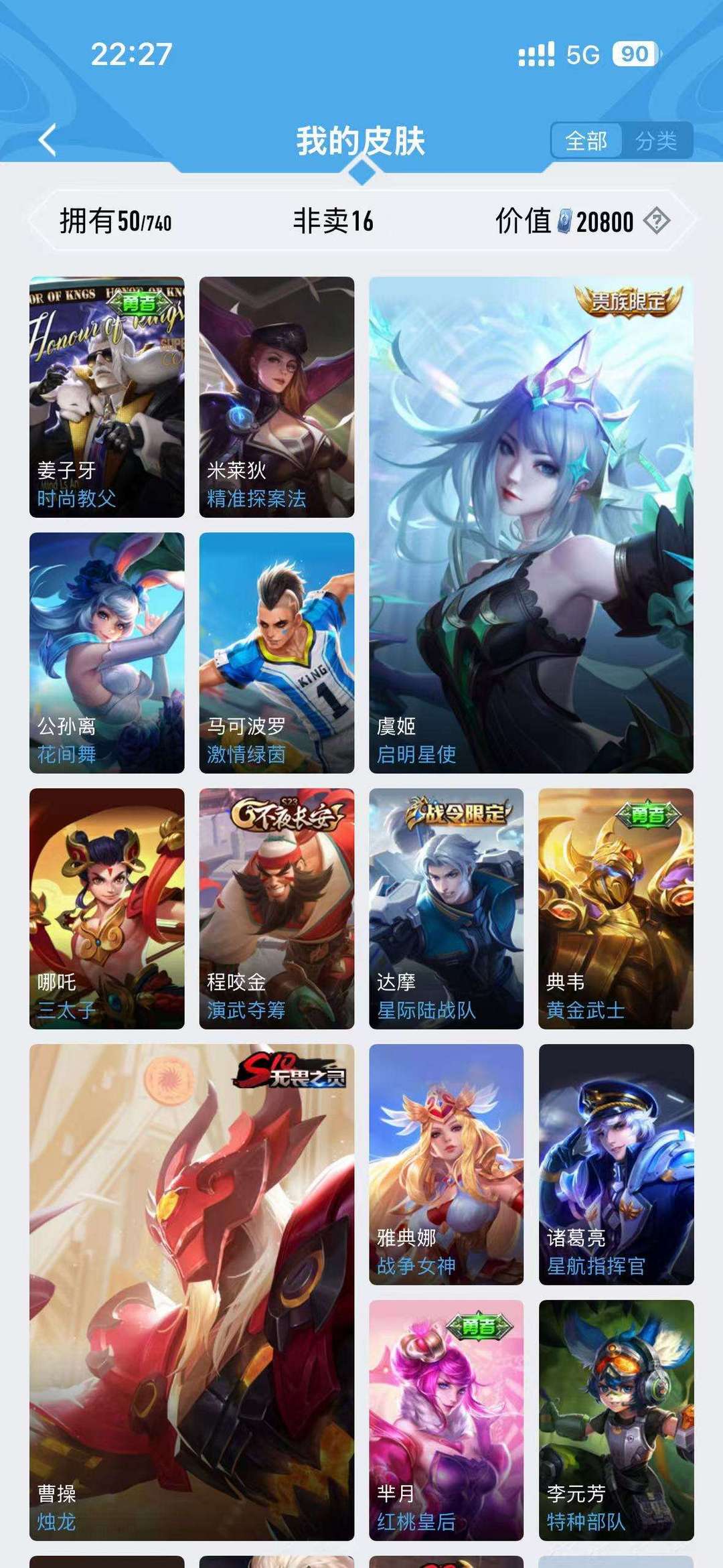
Task: Select 典韦 黄金武士 skin
Action: coord(616,908)
